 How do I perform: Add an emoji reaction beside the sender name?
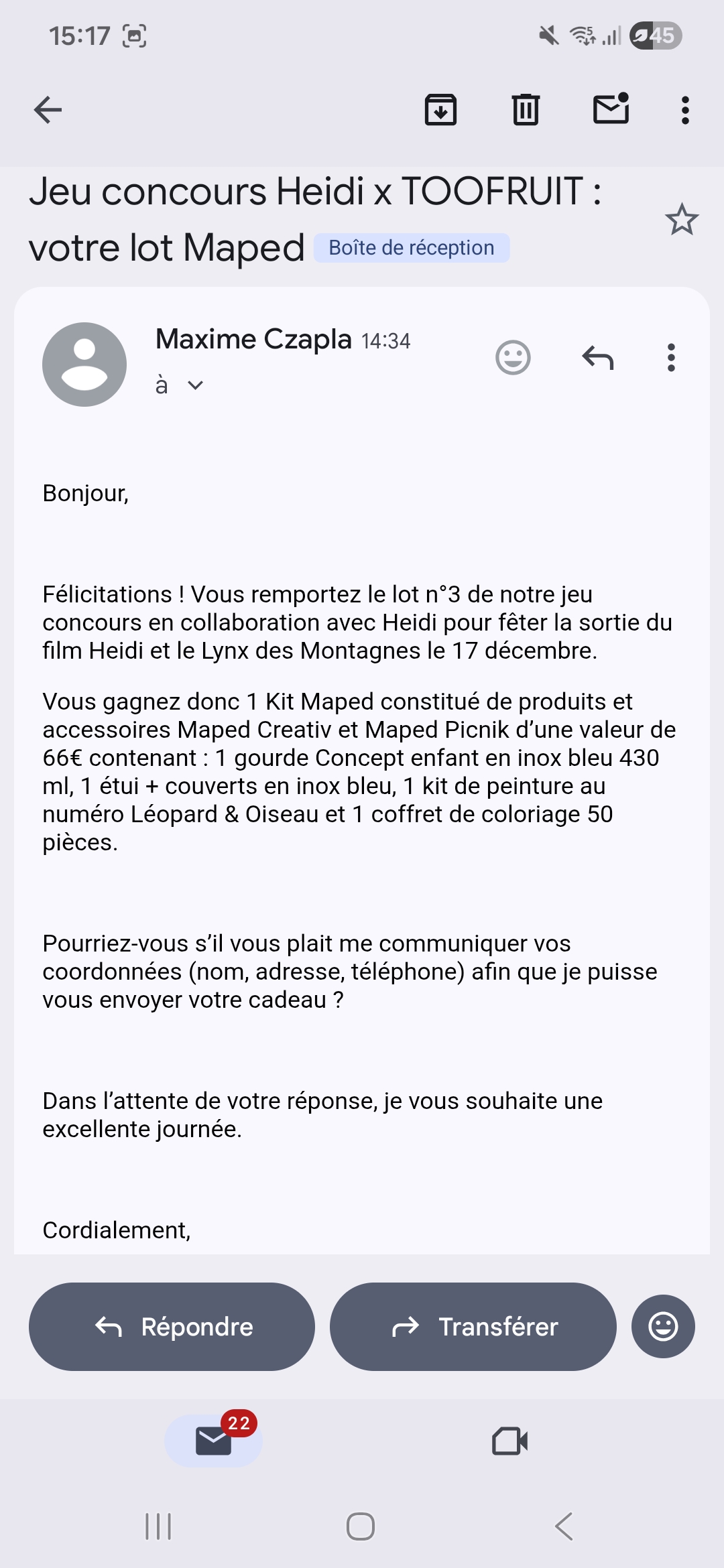(x=513, y=357)
